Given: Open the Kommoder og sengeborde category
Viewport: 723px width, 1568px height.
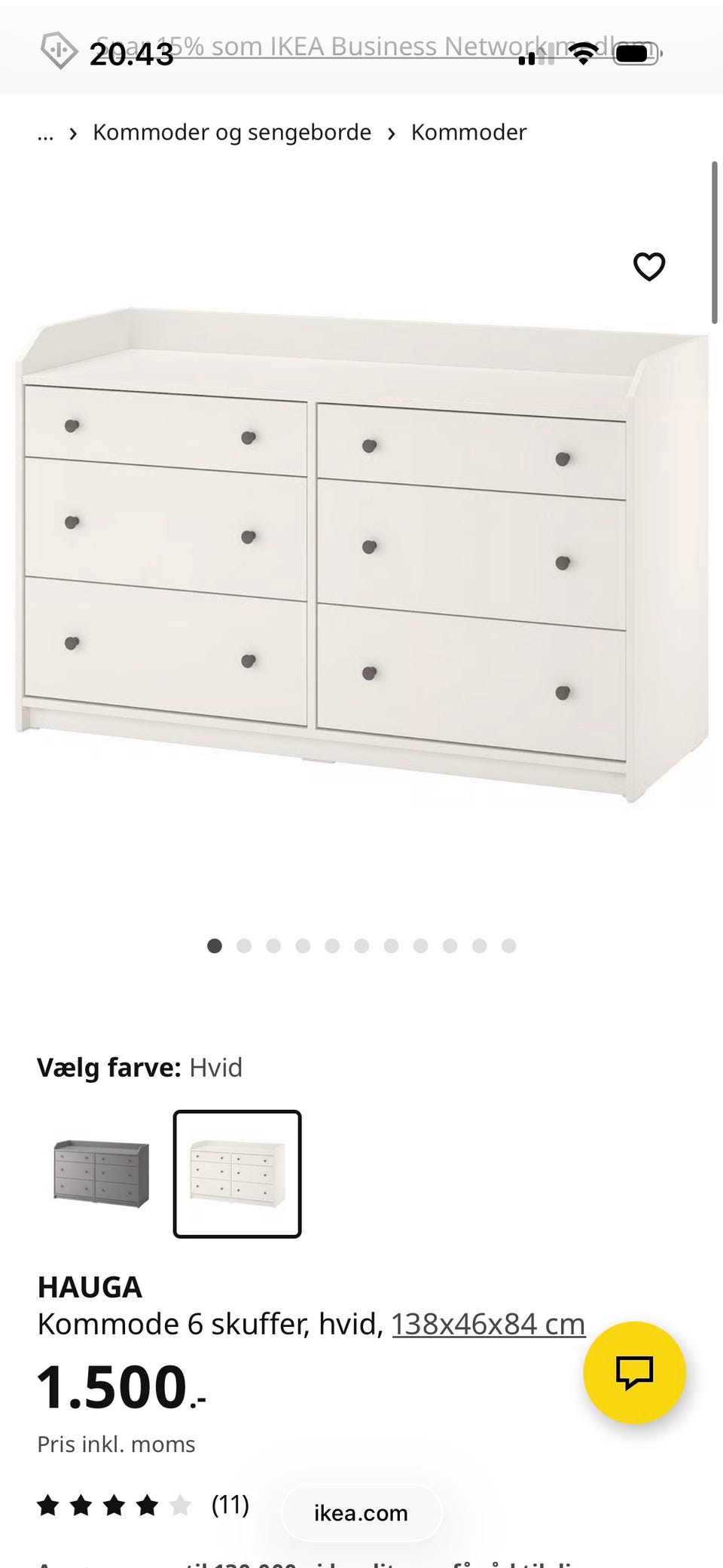Looking at the screenshot, I should click(x=231, y=133).
